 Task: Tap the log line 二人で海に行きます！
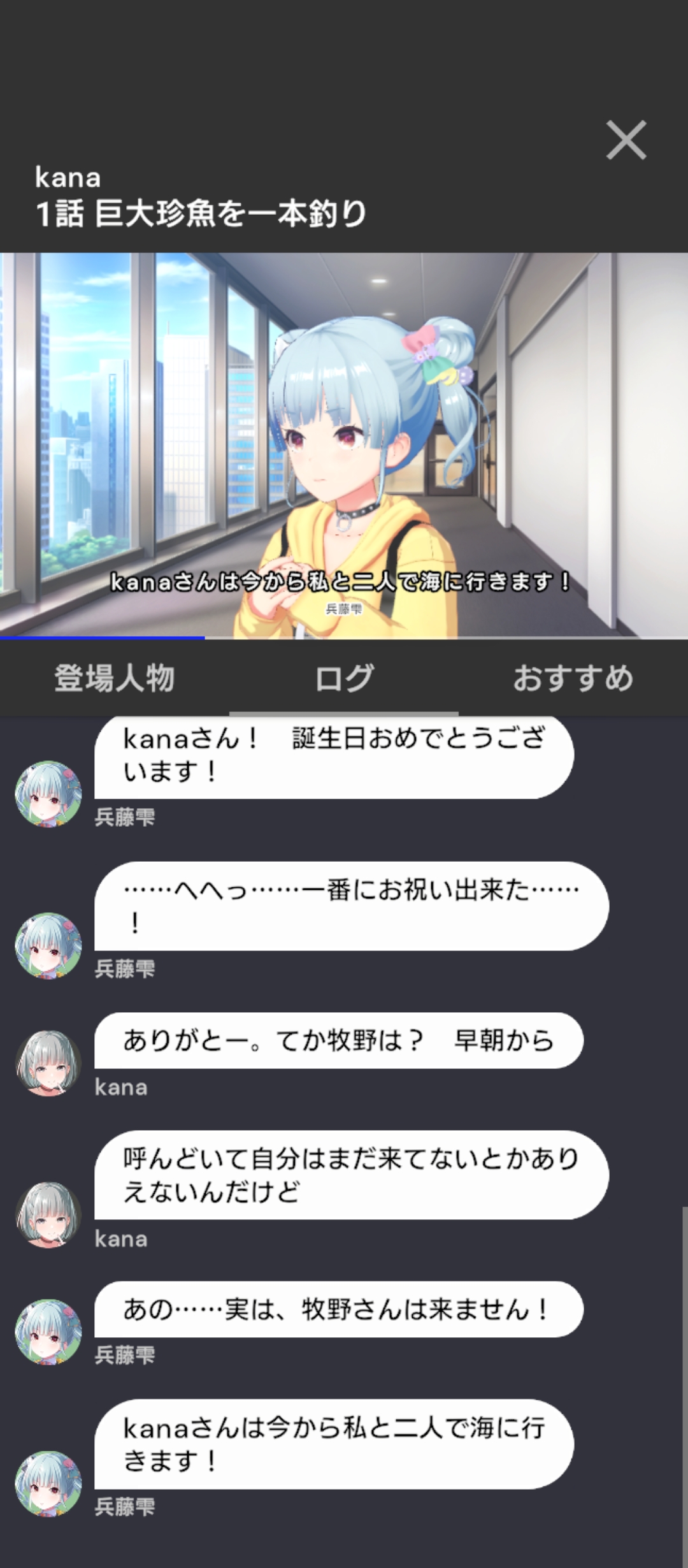point(334,1444)
